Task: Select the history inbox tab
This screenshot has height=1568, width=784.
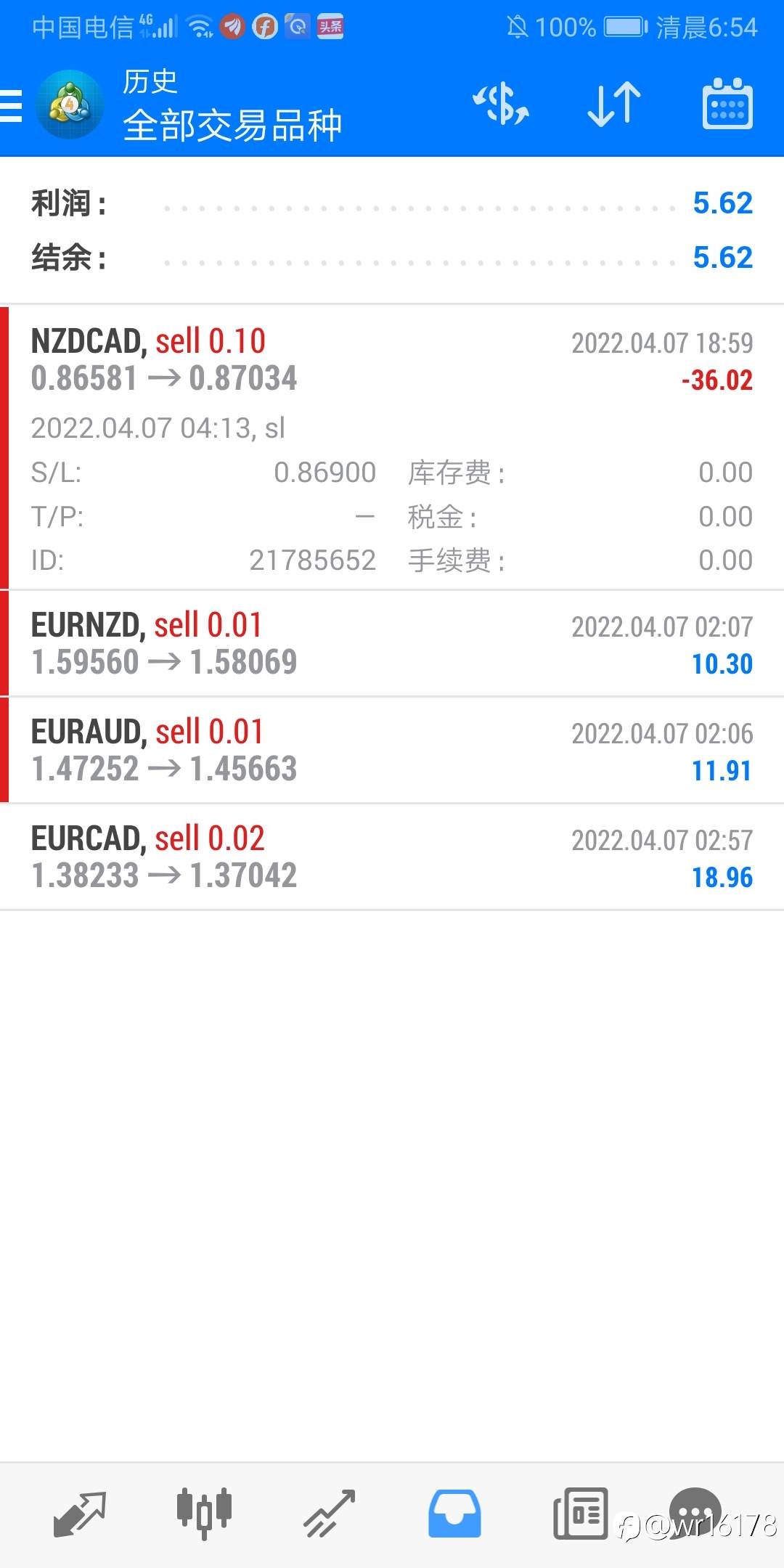Action: click(x=454, y=1514)
